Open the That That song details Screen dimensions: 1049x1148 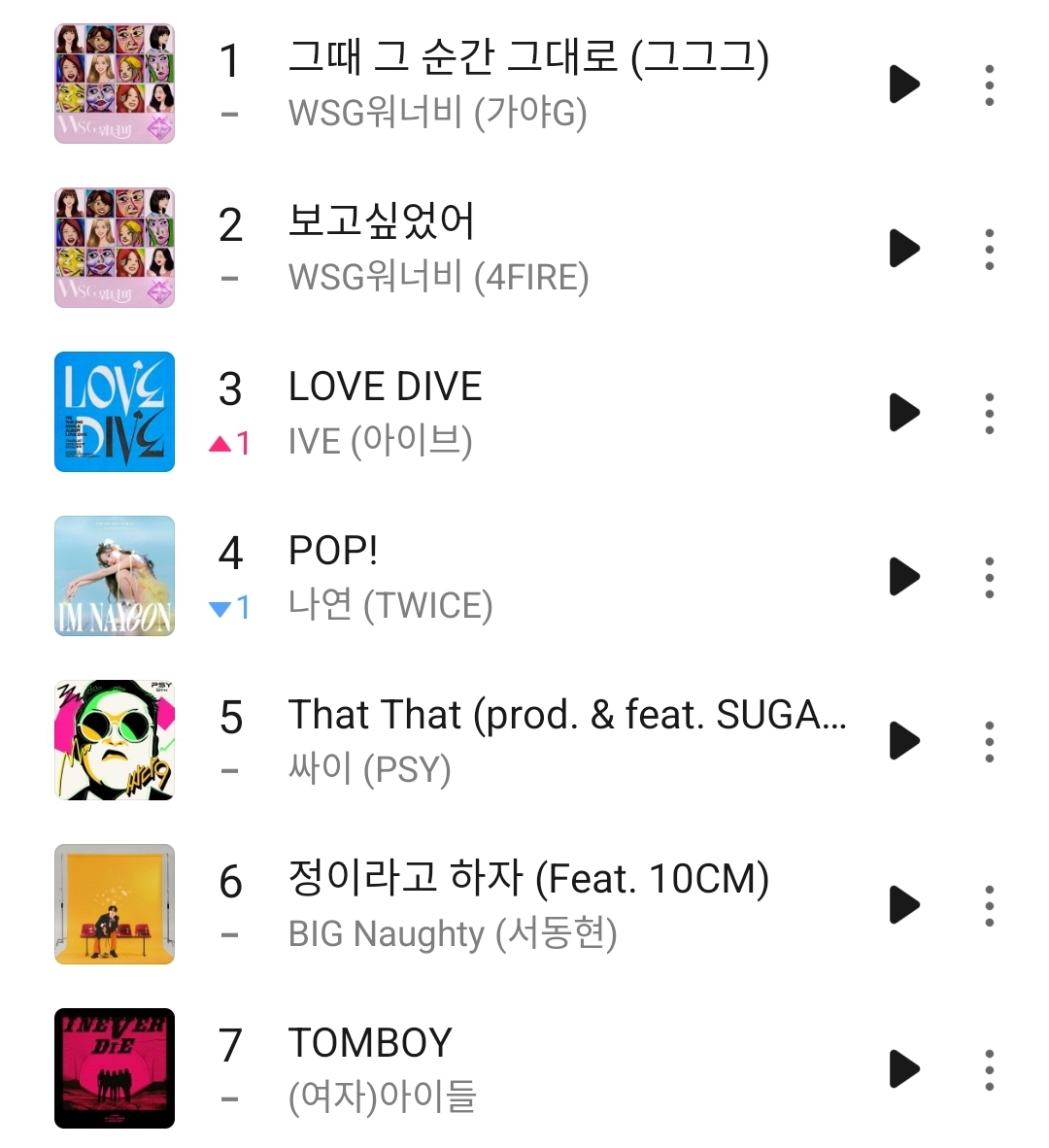[566, 716]
